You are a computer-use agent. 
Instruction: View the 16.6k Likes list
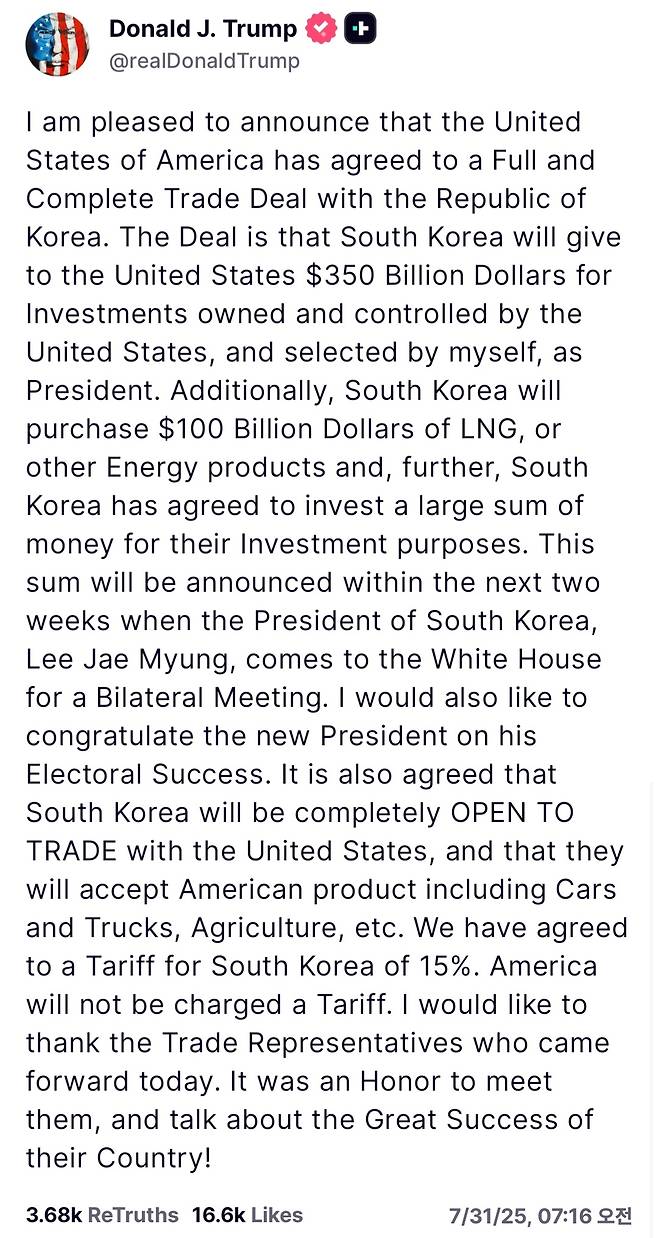click(x=247, y=1215)
